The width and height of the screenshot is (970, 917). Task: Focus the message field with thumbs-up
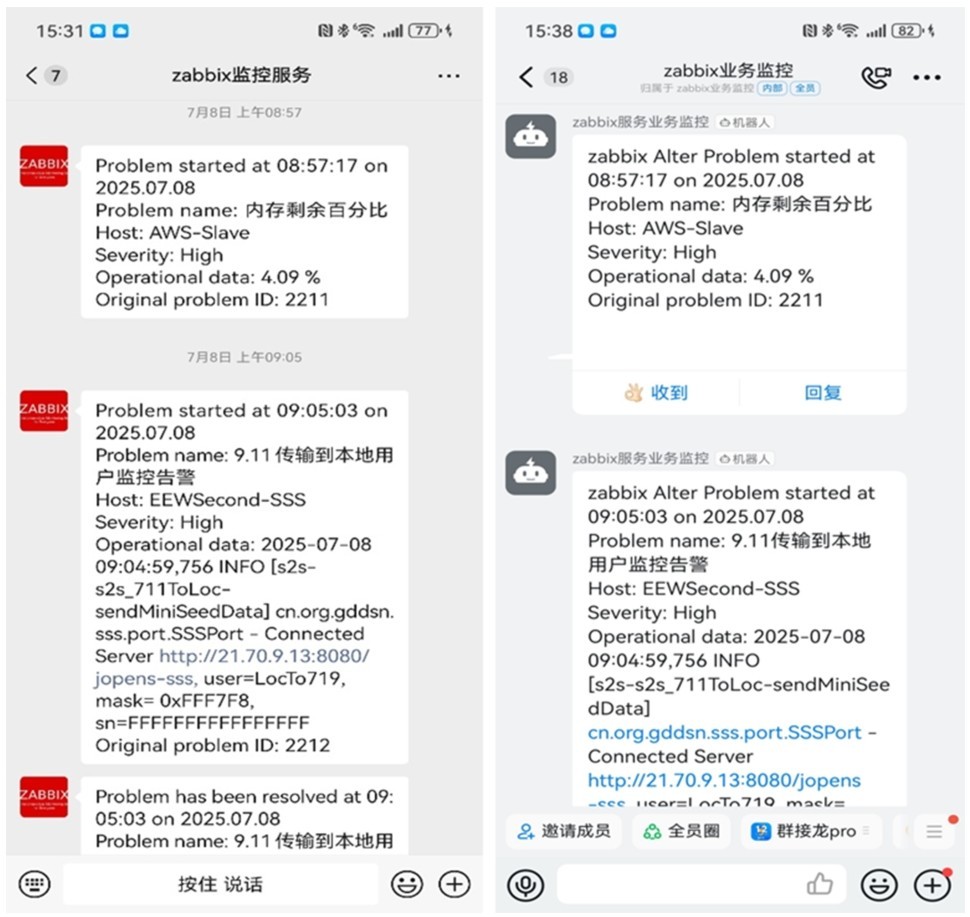[x=680, y=884]
